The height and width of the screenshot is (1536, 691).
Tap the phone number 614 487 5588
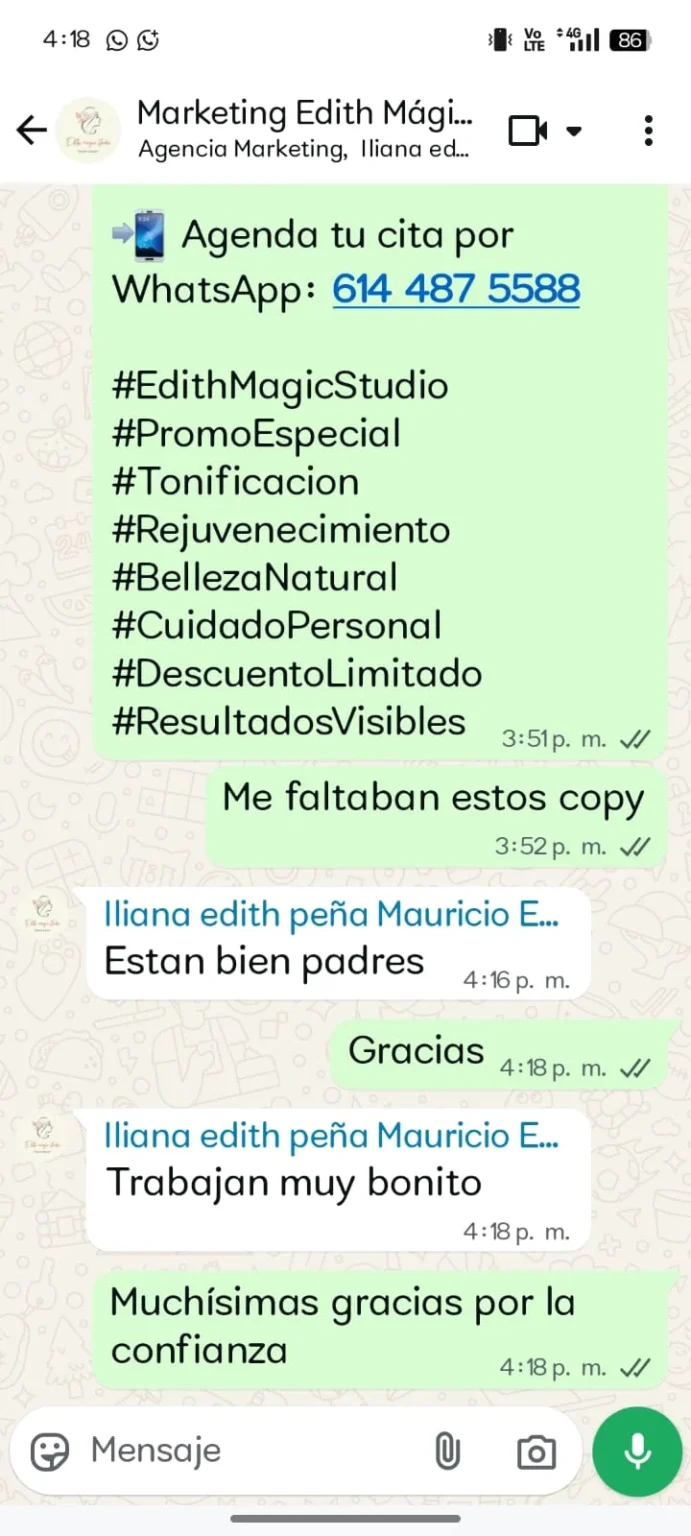(x=456, y=289)
